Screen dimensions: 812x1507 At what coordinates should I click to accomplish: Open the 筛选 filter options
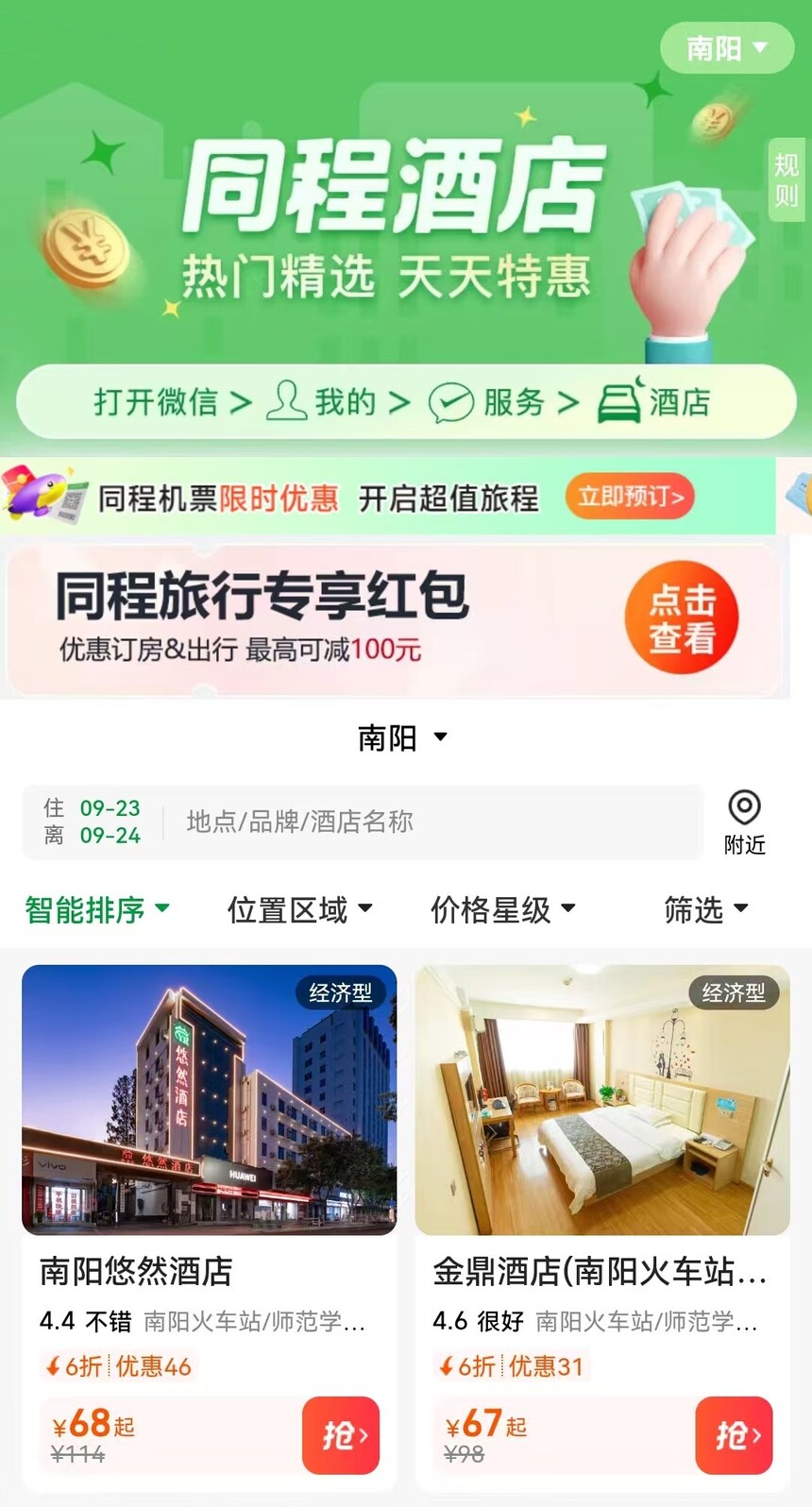tap(705, 909)
